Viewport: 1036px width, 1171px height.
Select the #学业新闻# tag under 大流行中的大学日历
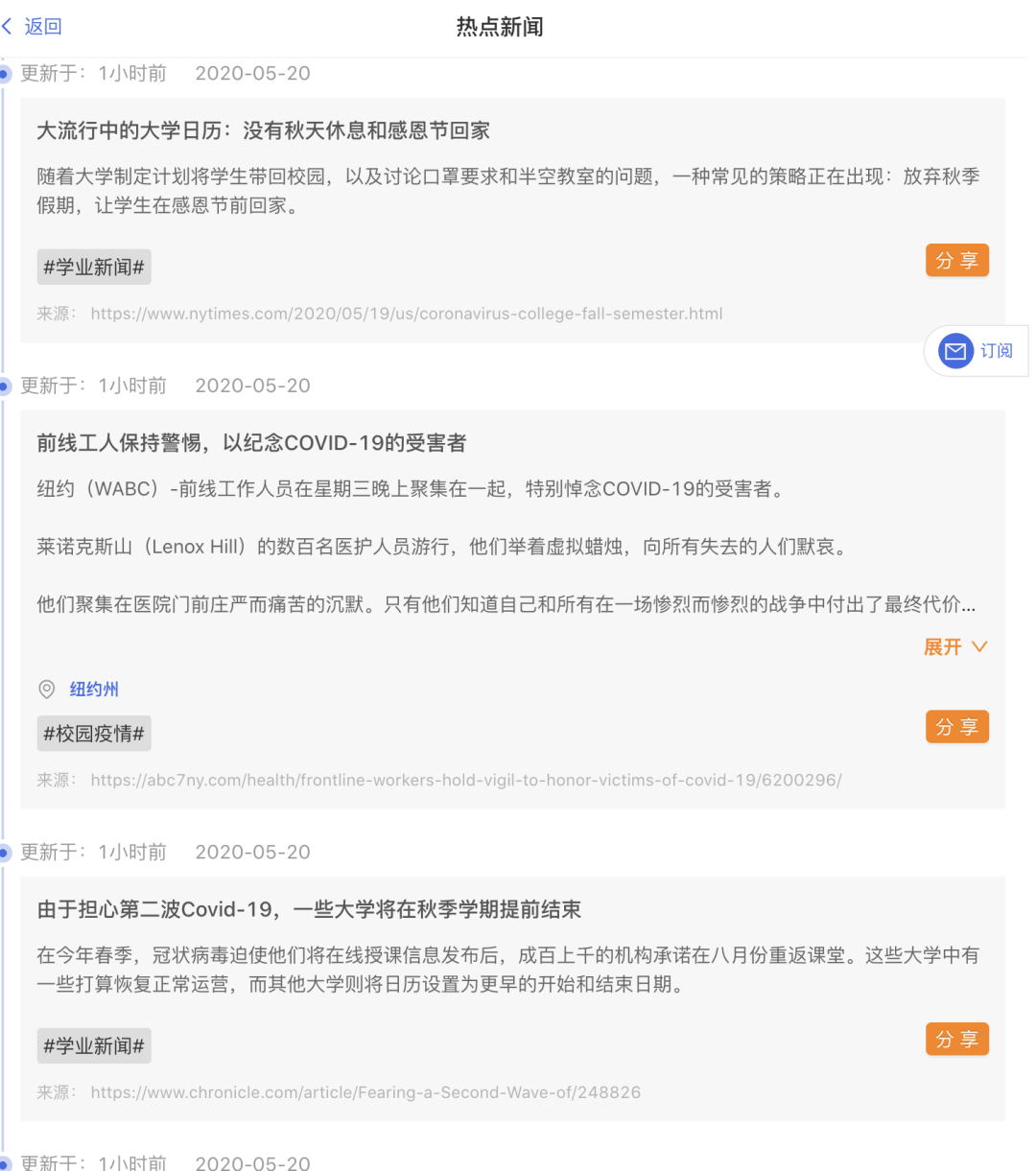[94, 268]
